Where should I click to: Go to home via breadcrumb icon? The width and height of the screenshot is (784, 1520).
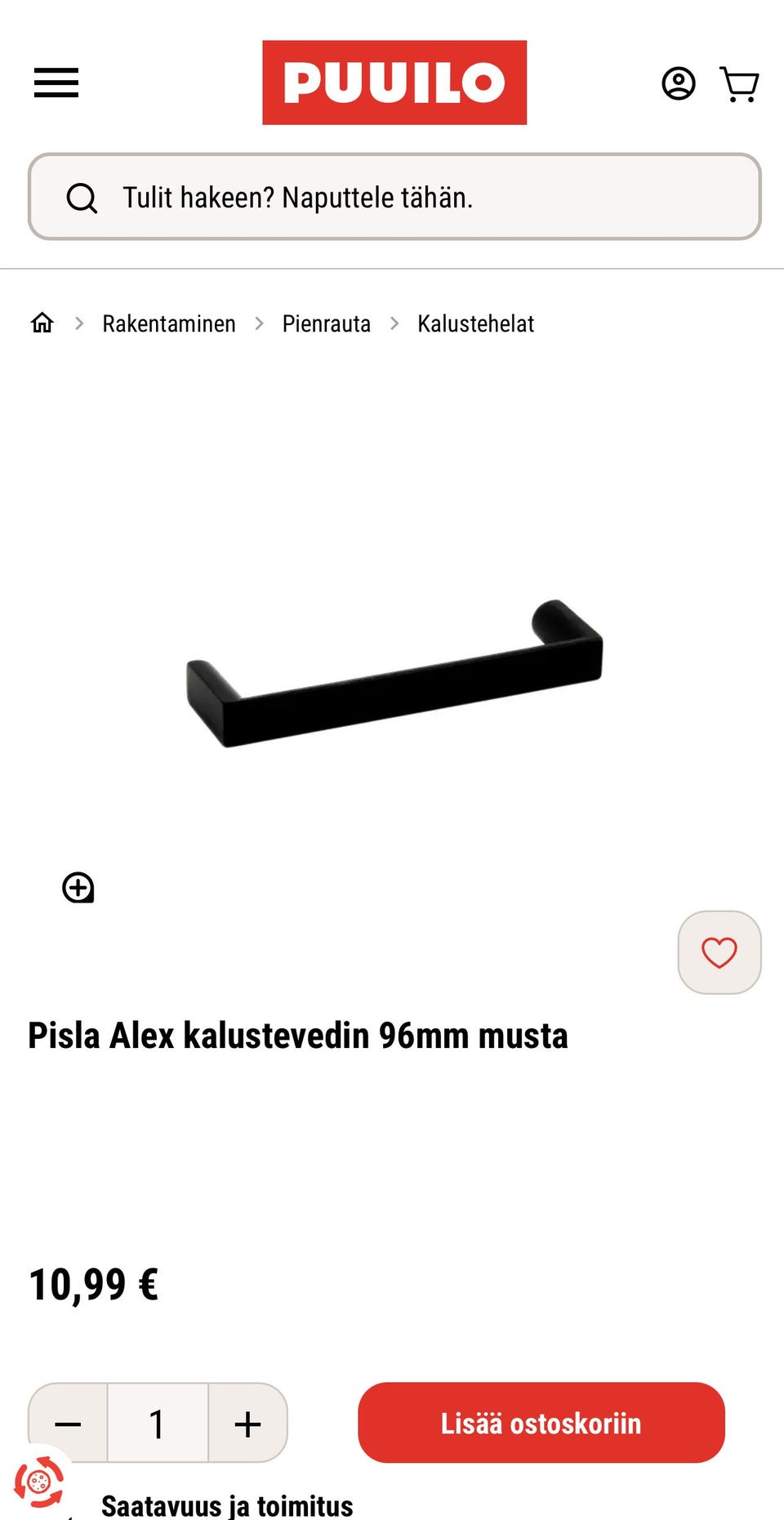point(42,323)
